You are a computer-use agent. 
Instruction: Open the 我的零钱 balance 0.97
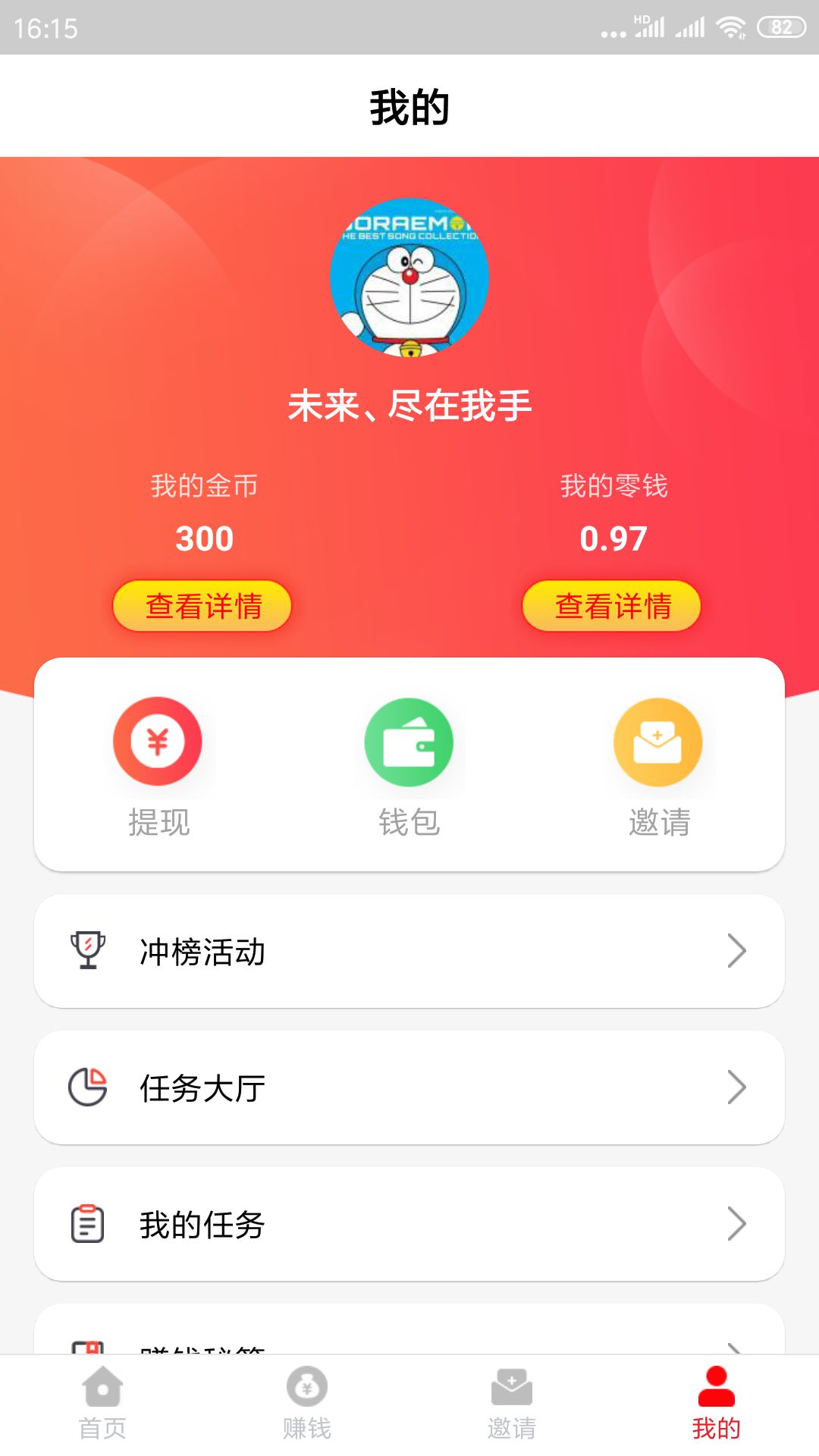pos(613,538)
